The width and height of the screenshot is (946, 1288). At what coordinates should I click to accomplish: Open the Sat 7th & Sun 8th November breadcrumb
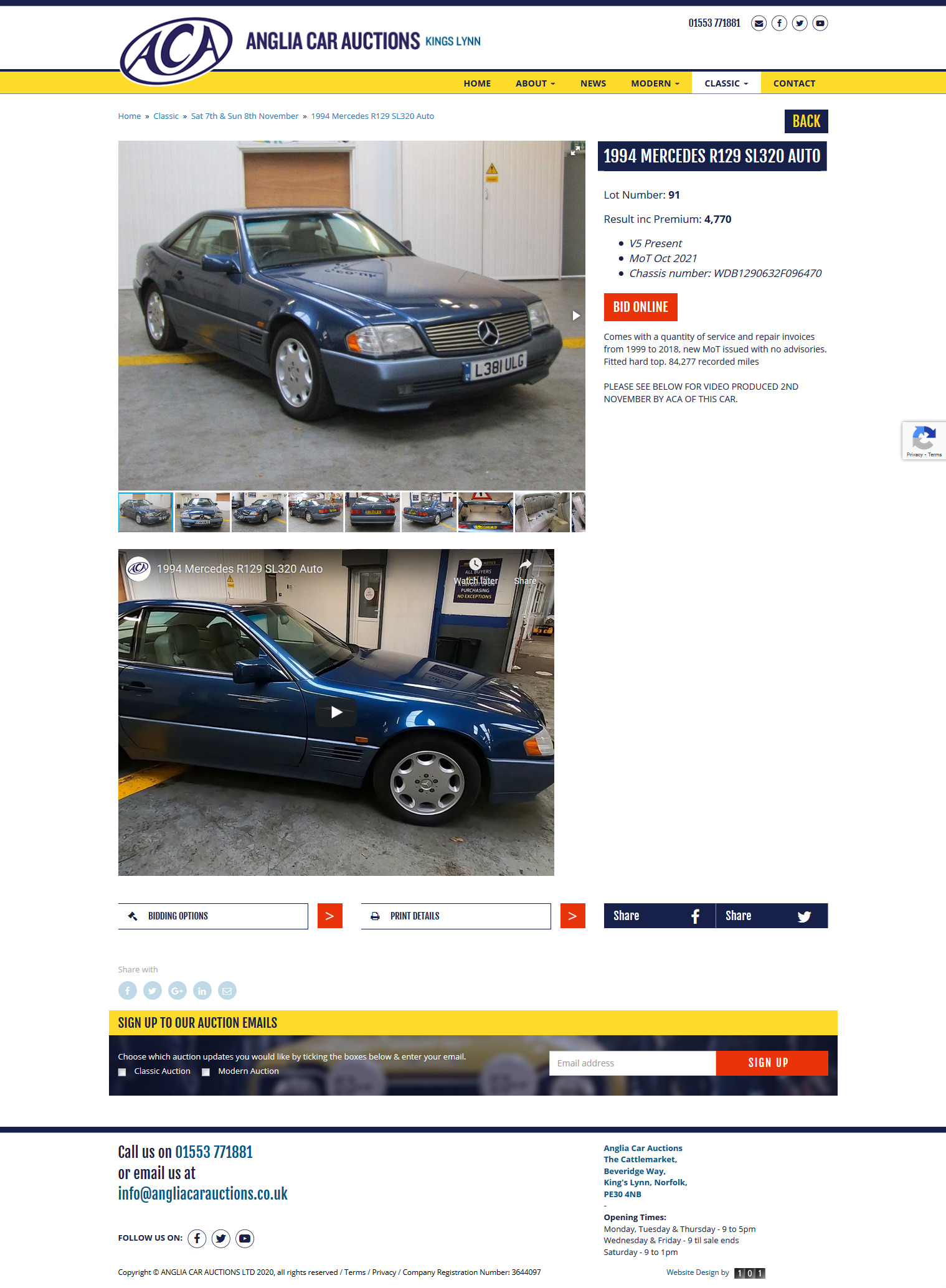coord(245,116)
